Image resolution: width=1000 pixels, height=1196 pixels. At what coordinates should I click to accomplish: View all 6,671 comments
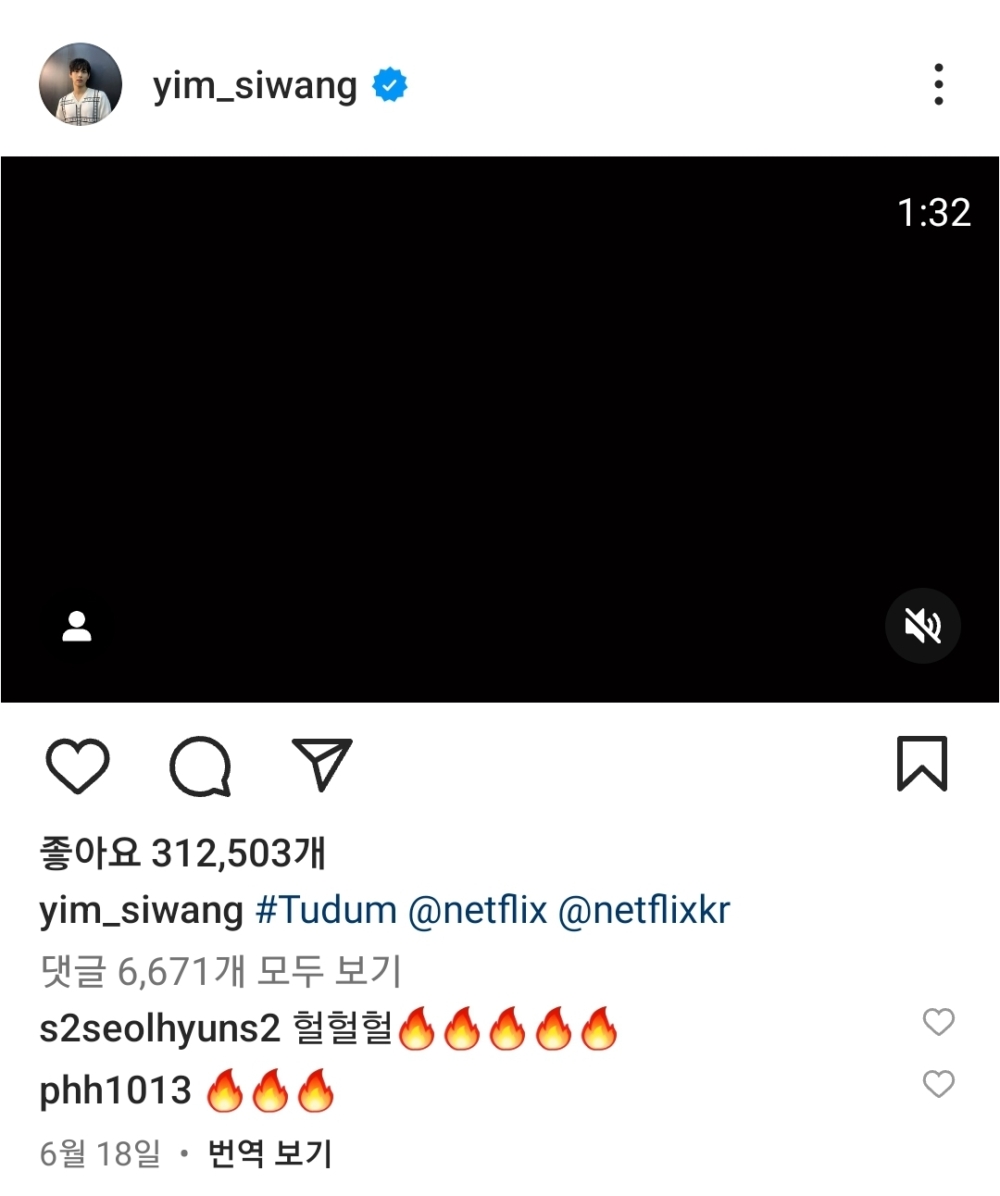point(220,970)
